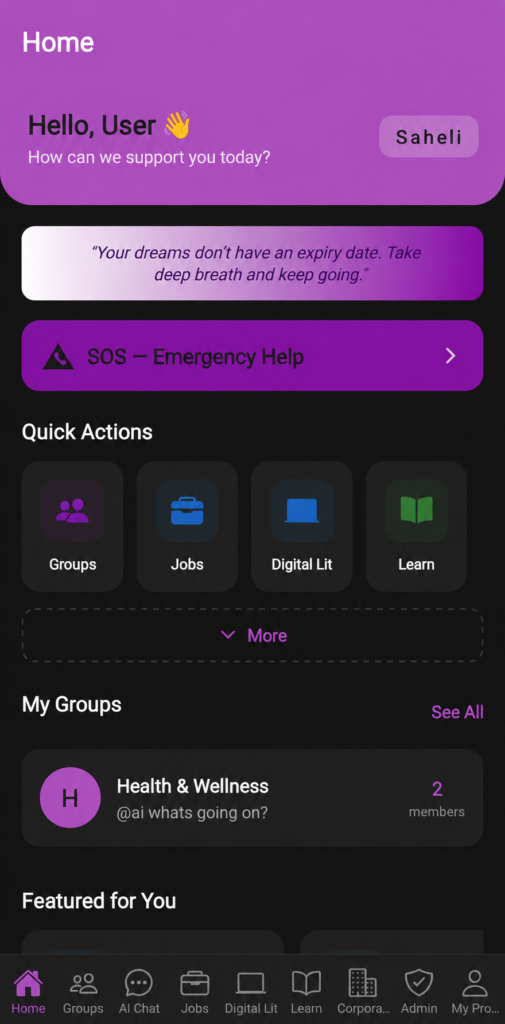
Task: Switch to the Jobs tab in the bottom bar
Action: pos(195,991)
